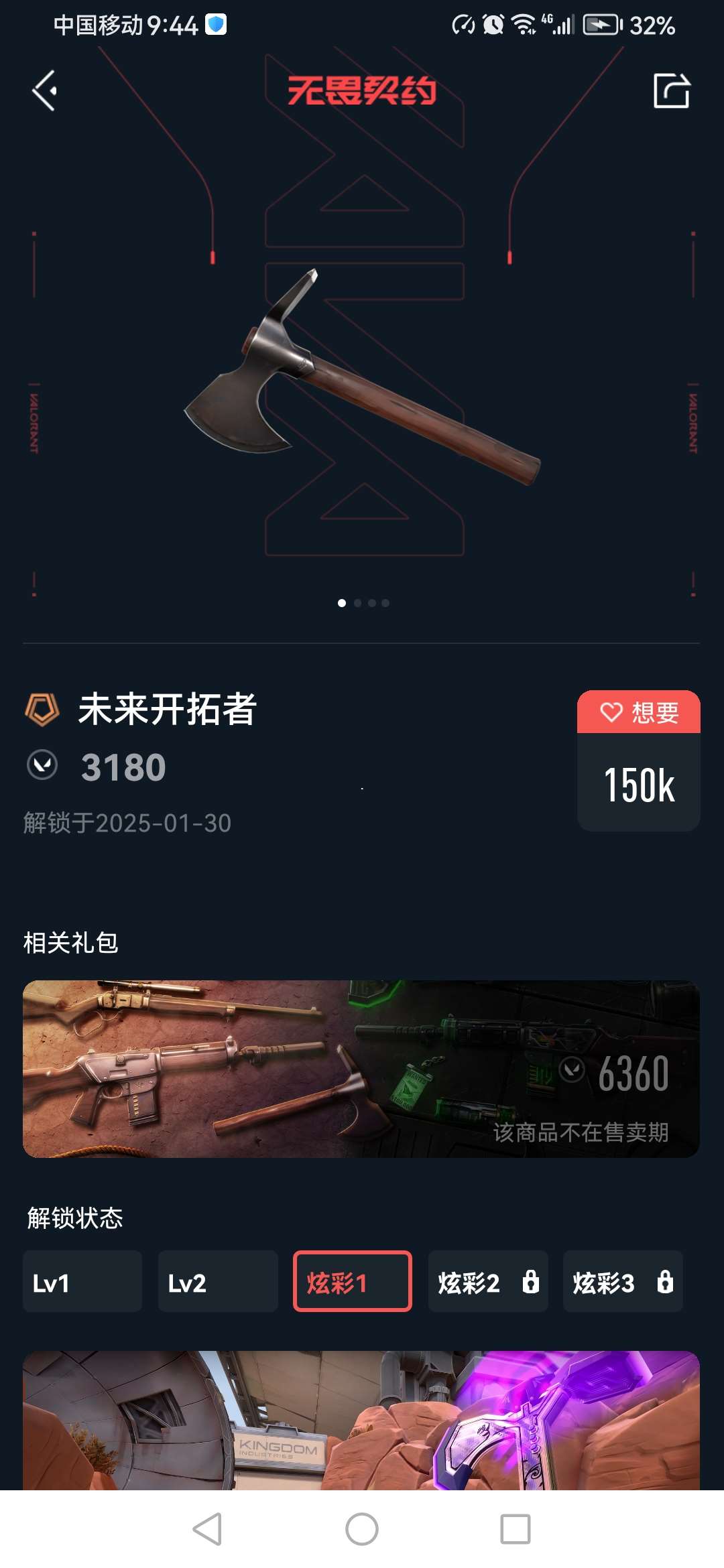Tap the image carousel page indicator dots
The height and width of the screenshot is (1568, 724).
coord(363,603)
